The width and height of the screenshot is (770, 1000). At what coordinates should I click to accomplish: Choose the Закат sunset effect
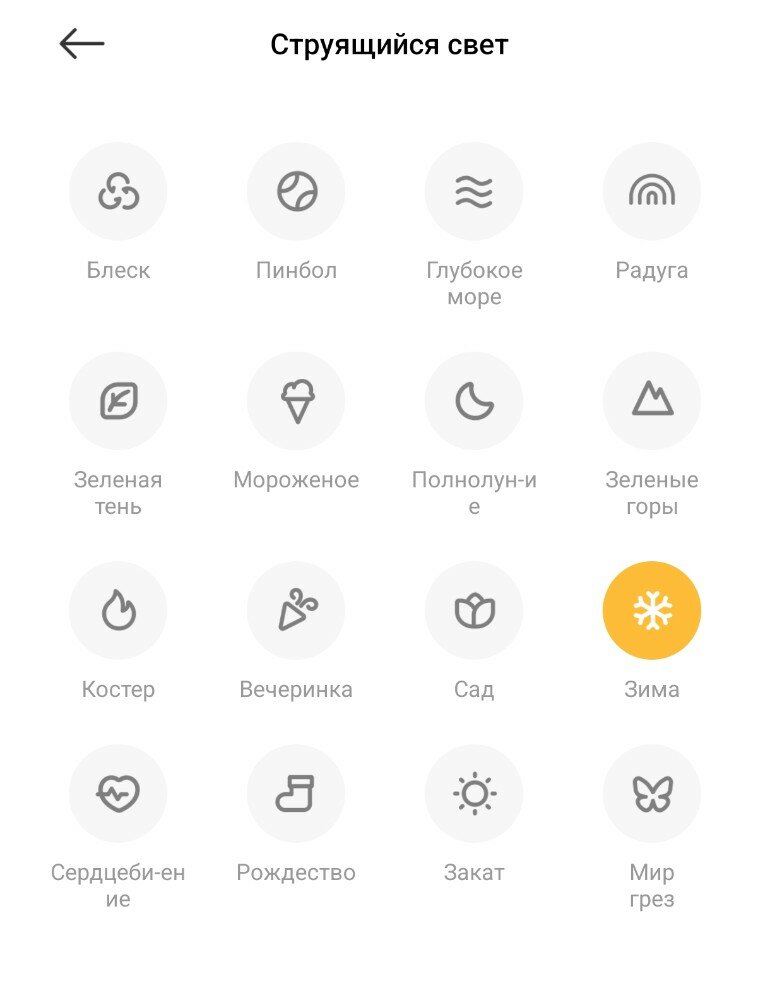(474, 794)
